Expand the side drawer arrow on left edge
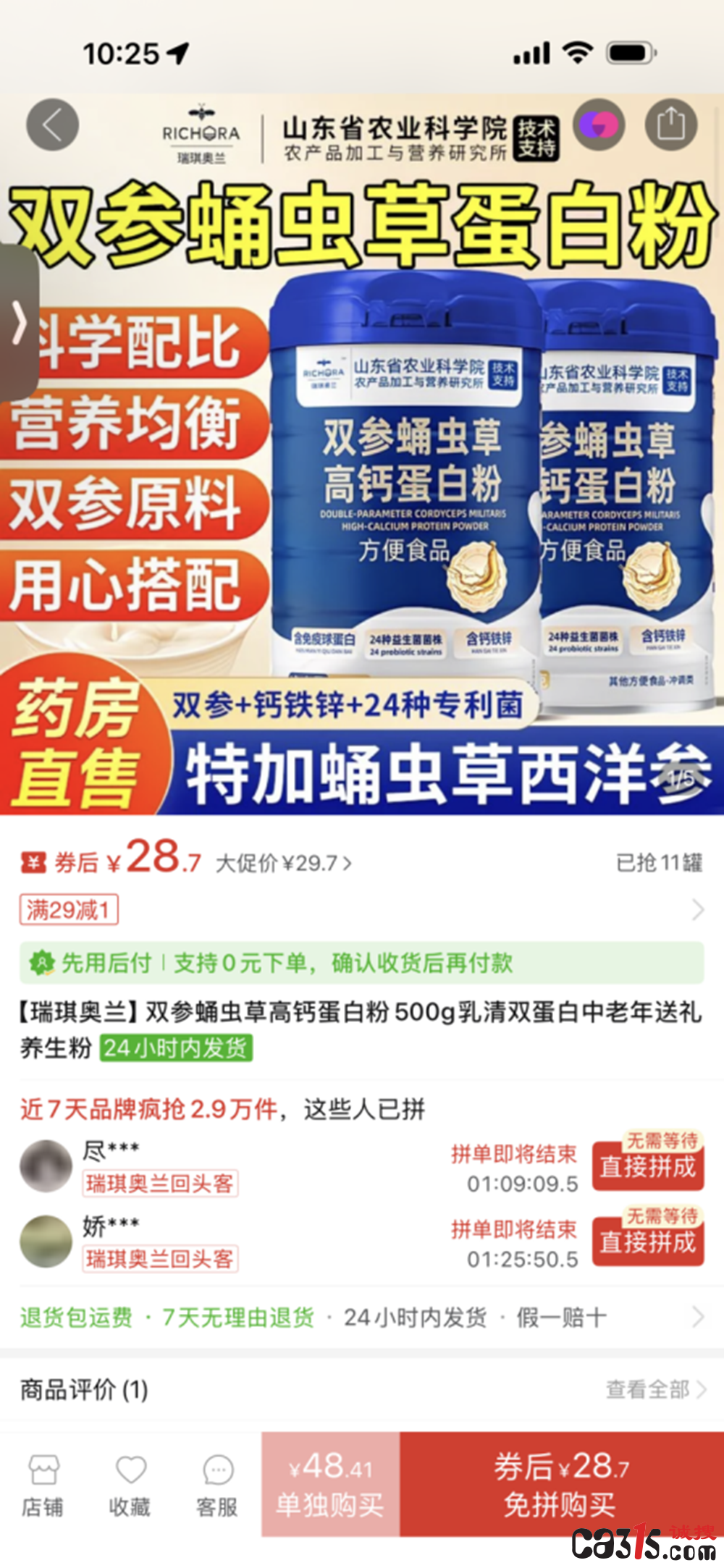Image resolution: width=724 pixels, height=1568 pixels. (x=19, y=322)
